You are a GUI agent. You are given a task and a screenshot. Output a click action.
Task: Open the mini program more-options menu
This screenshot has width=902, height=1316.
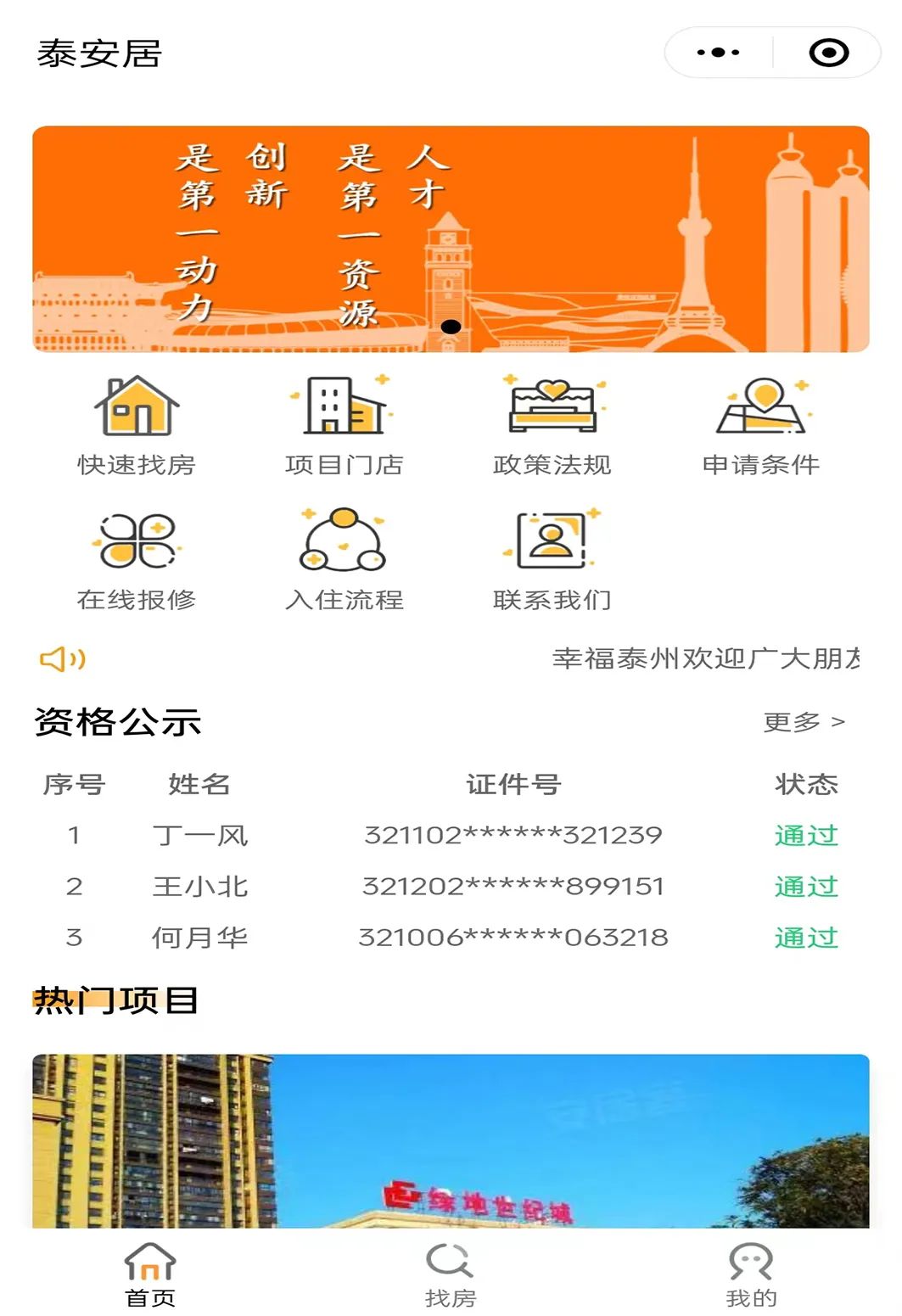(x=718, y=53)
